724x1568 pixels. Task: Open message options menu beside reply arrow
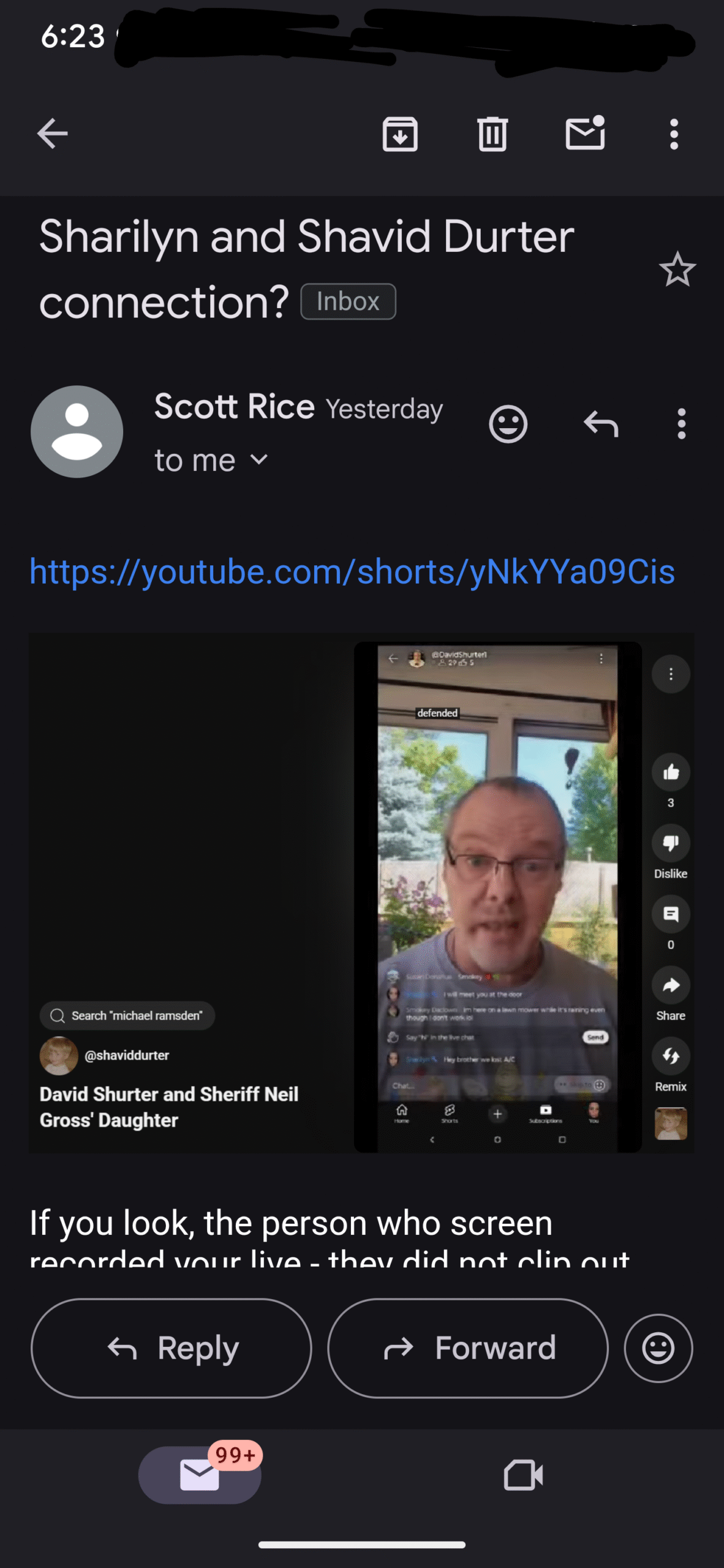pyautogui.click(x=681, y=423)
